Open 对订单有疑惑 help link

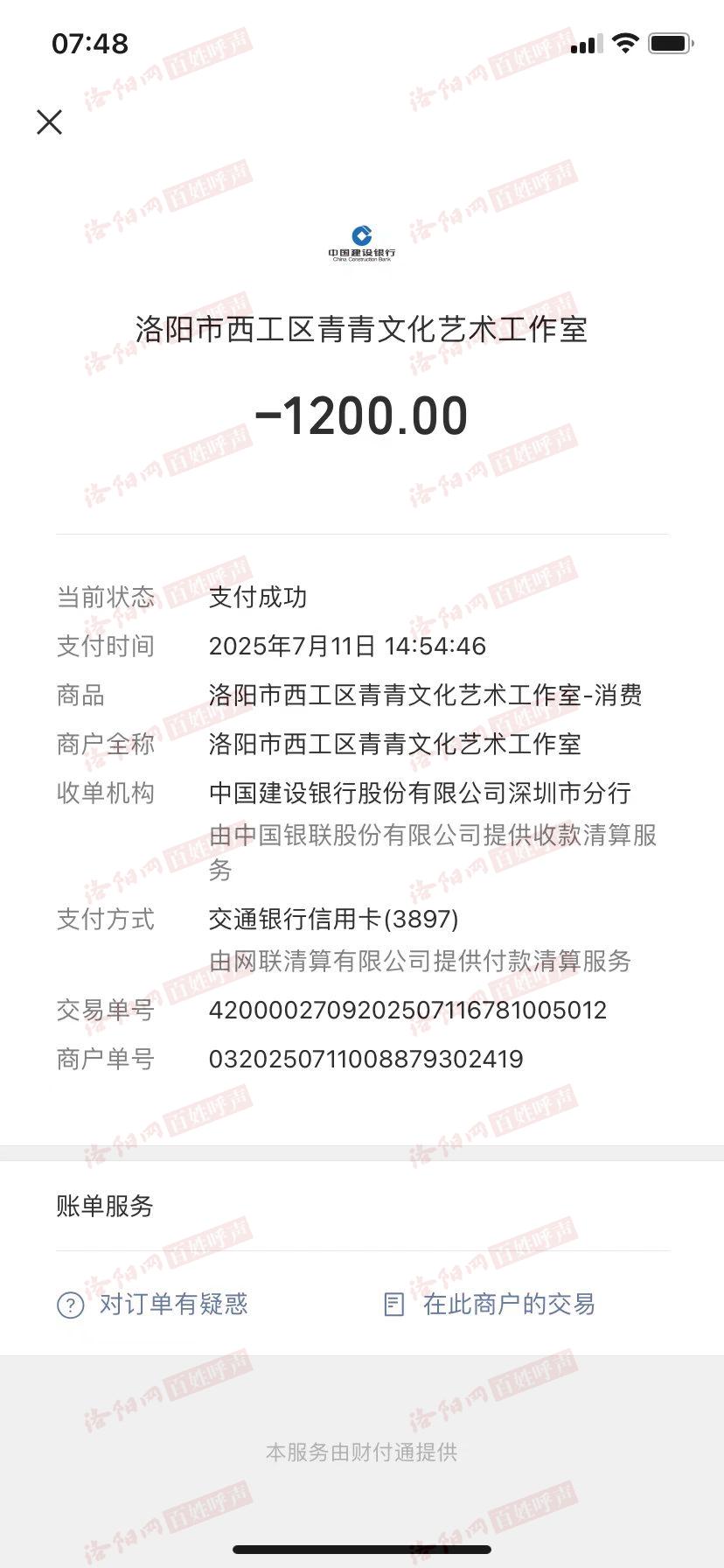154,1305
